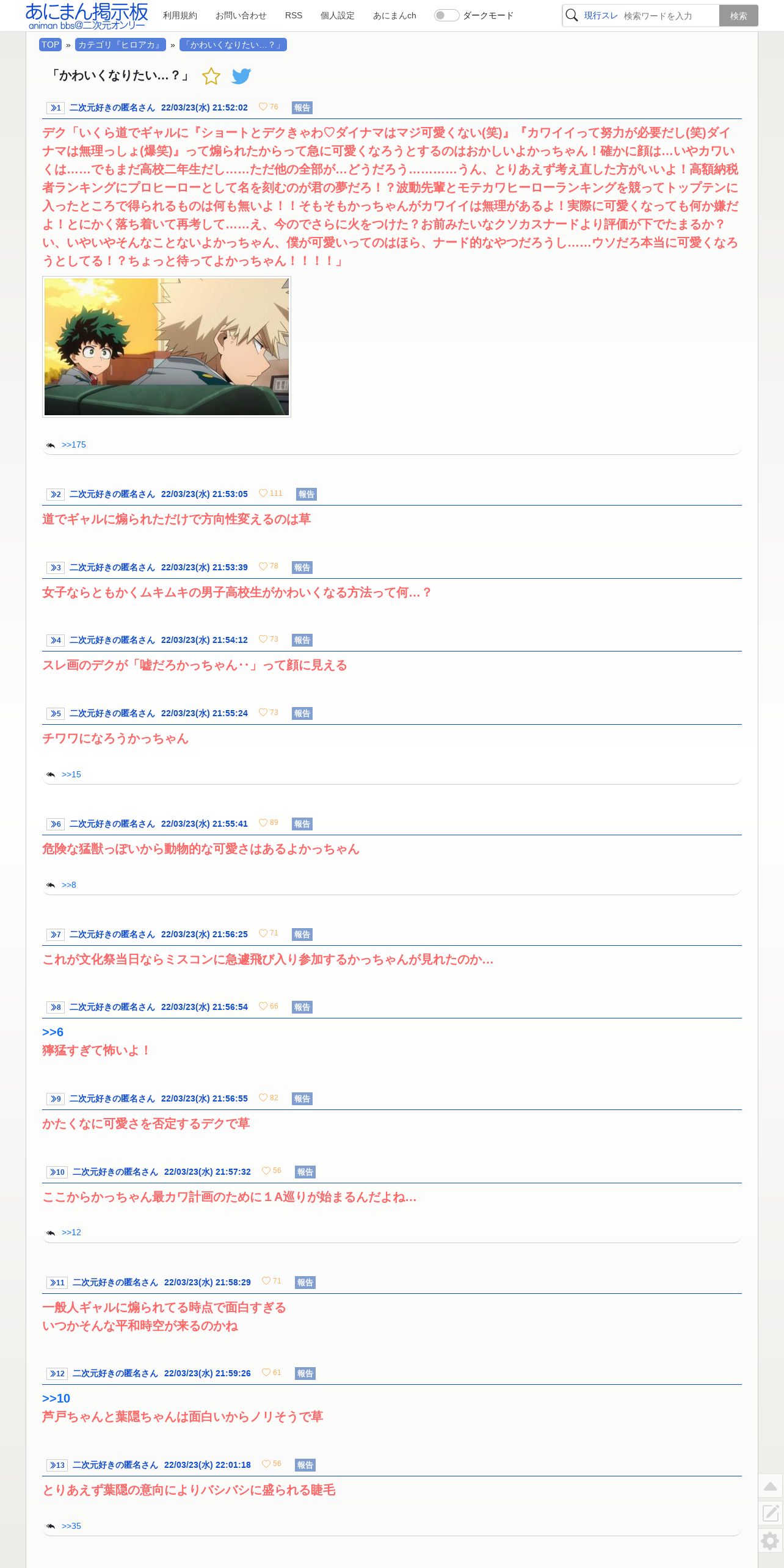Follow the >>6 anchor in post 8
Image resolution: width=784 pixels, height=1568 pixels.
53,1032
